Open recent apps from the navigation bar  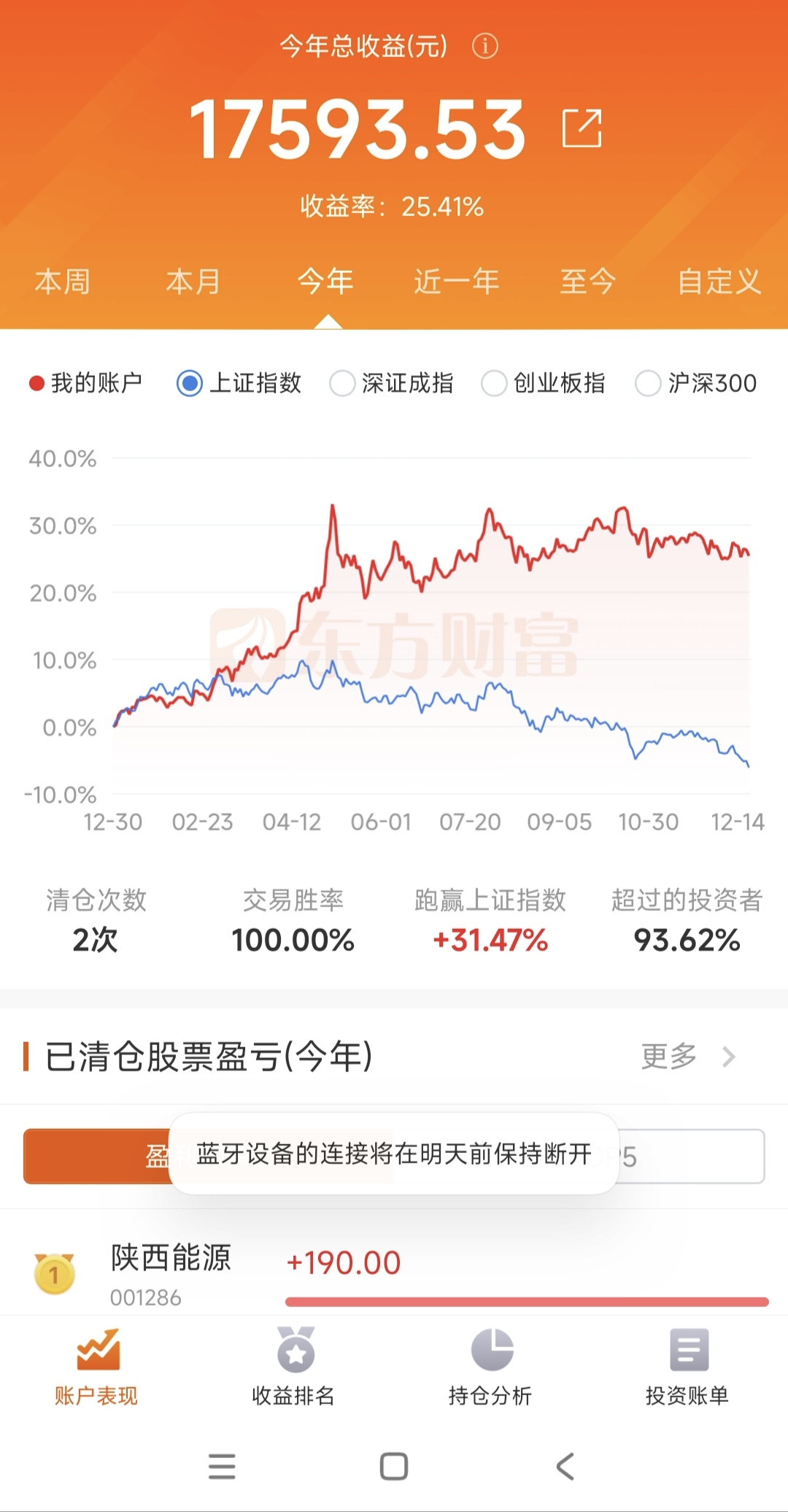[x=222, y=1466]
